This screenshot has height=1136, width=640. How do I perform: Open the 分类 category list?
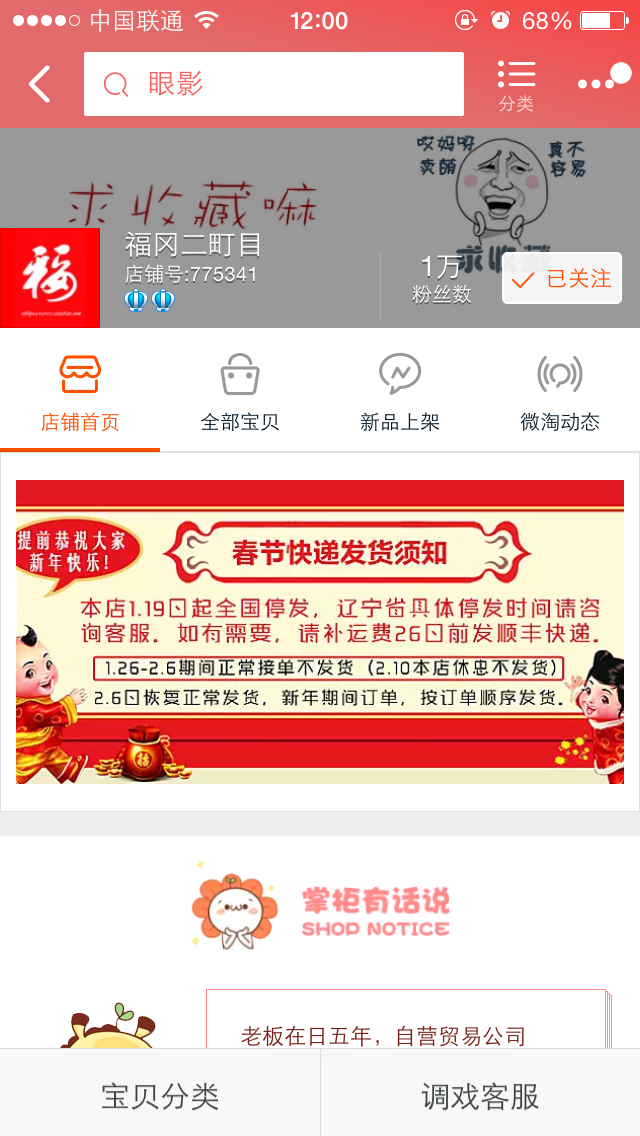[516, 85]
